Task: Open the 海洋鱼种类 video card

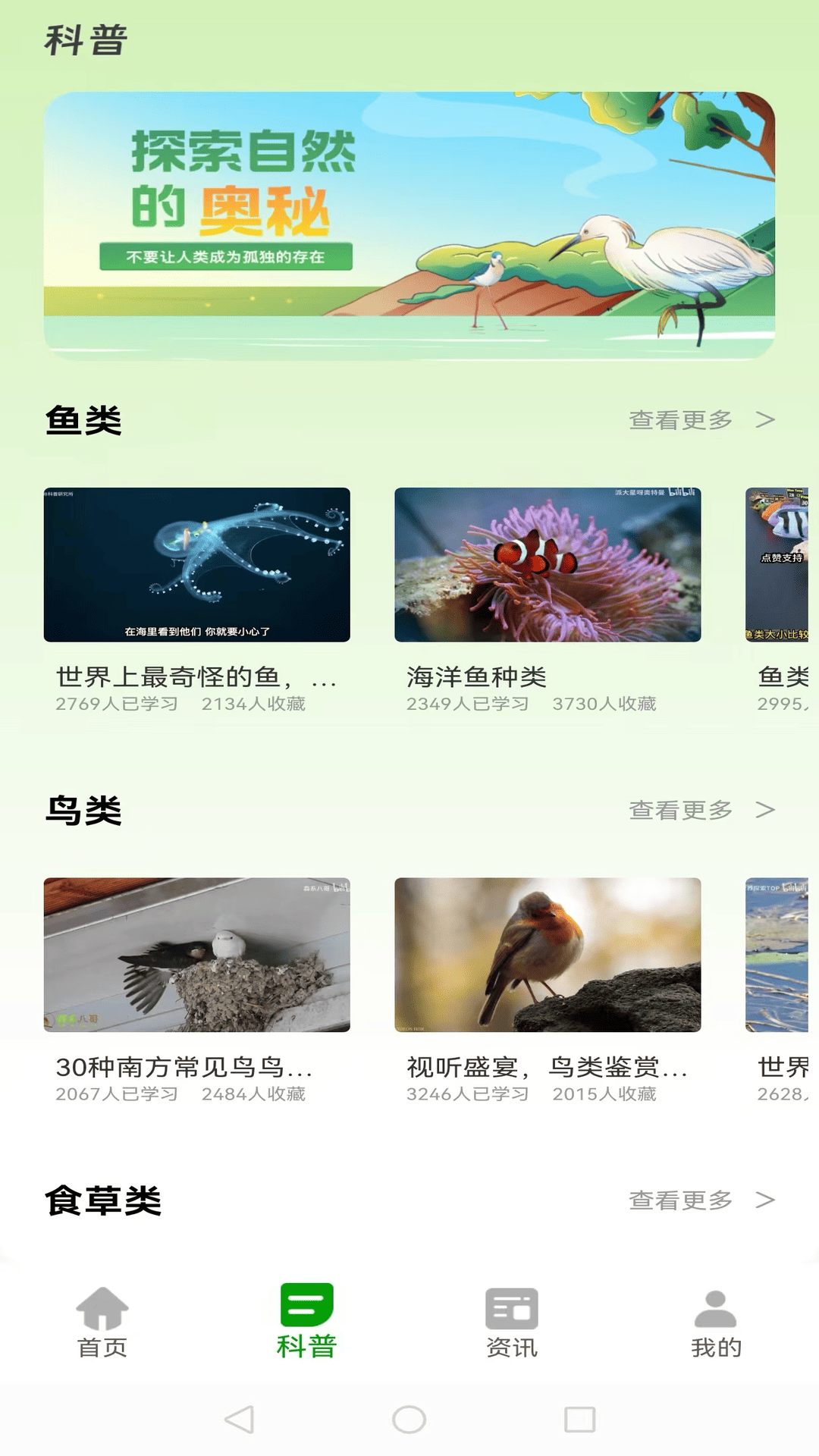Action: [548, 565]
